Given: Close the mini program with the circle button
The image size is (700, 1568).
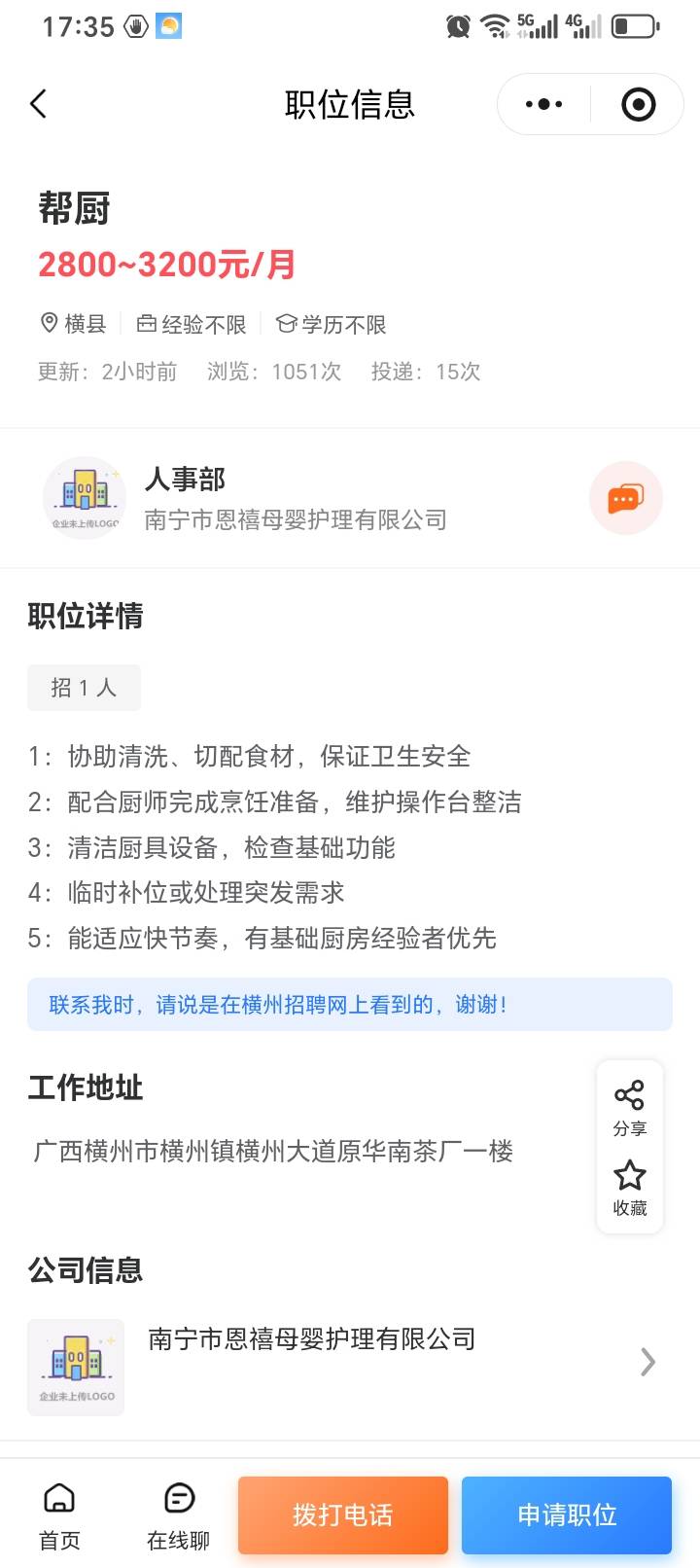Looking at the screenshot, I should pyautogui.click(x=638, y=104).
